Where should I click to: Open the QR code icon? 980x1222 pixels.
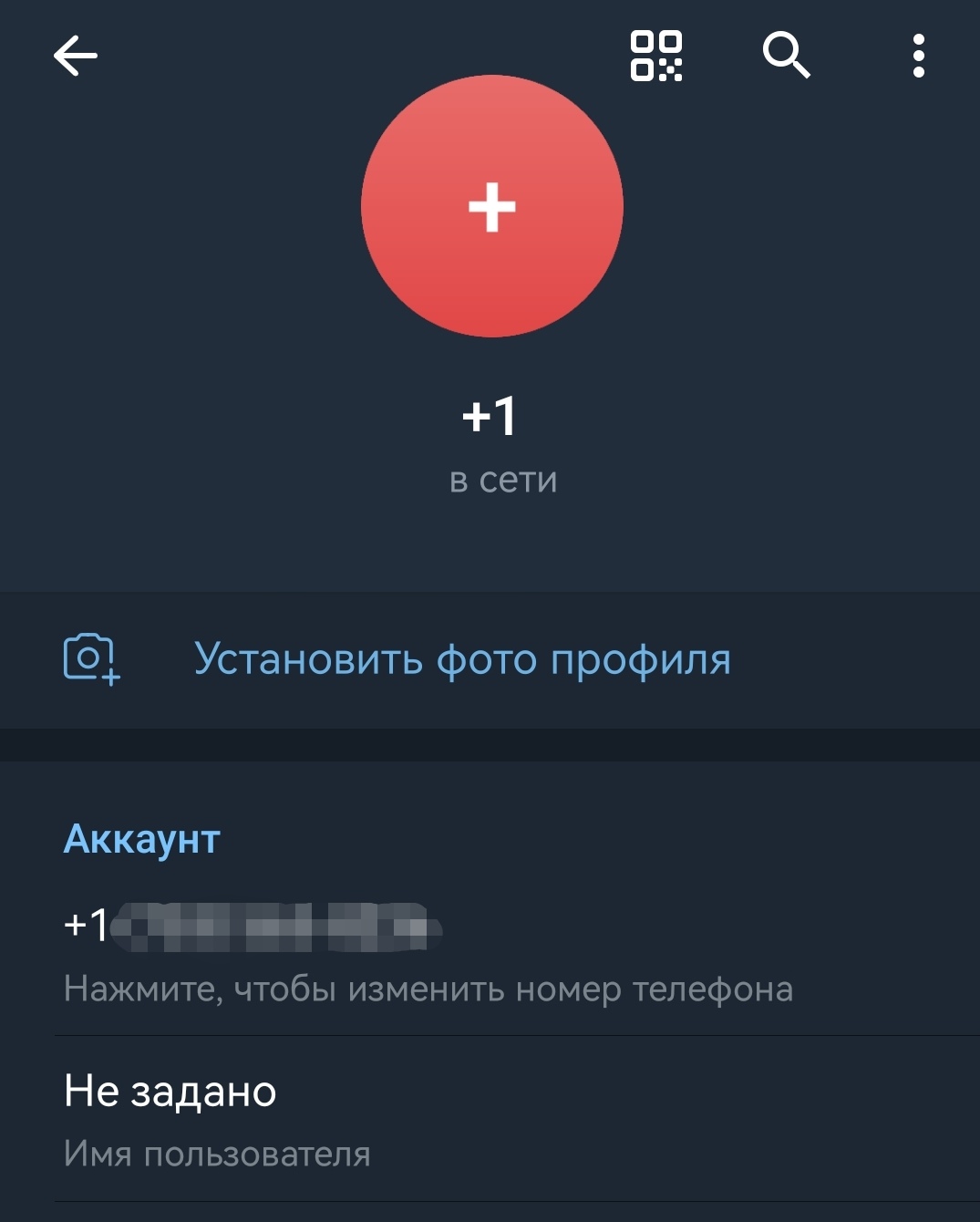[x=656, y=56]
